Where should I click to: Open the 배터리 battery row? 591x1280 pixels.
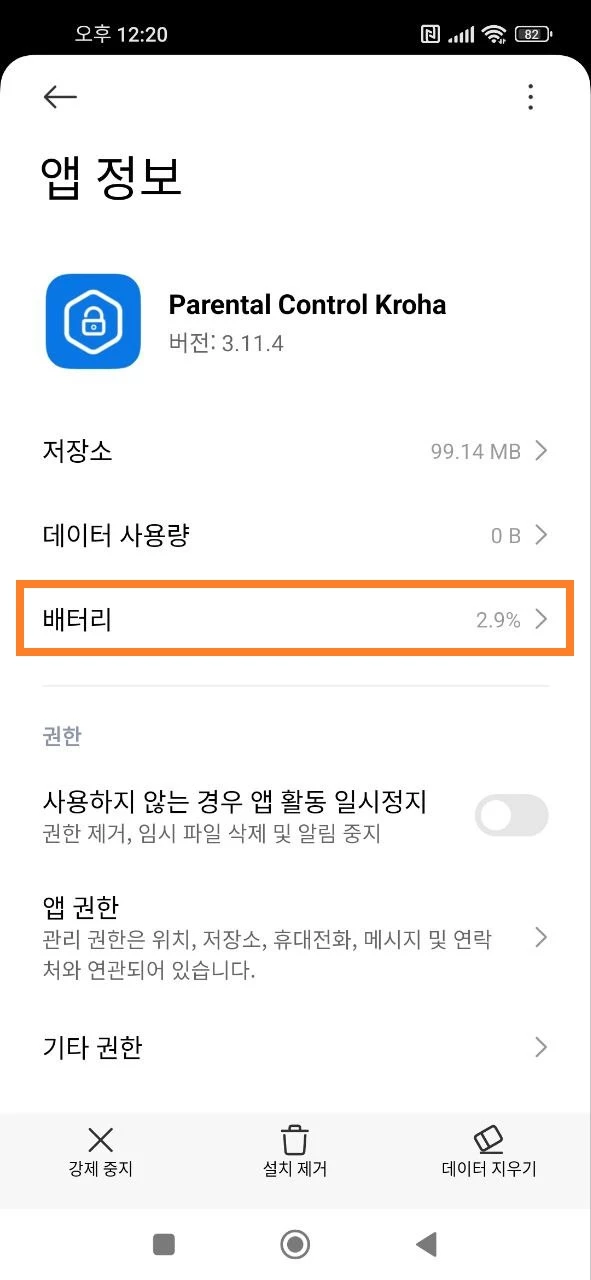click(295, 620)
